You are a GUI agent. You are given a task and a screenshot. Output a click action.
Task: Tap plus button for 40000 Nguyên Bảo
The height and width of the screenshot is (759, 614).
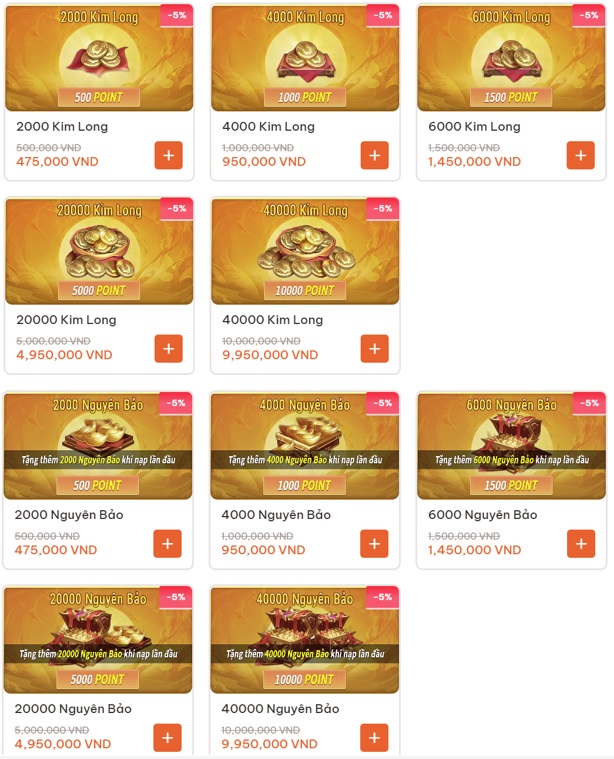[374, 738]
